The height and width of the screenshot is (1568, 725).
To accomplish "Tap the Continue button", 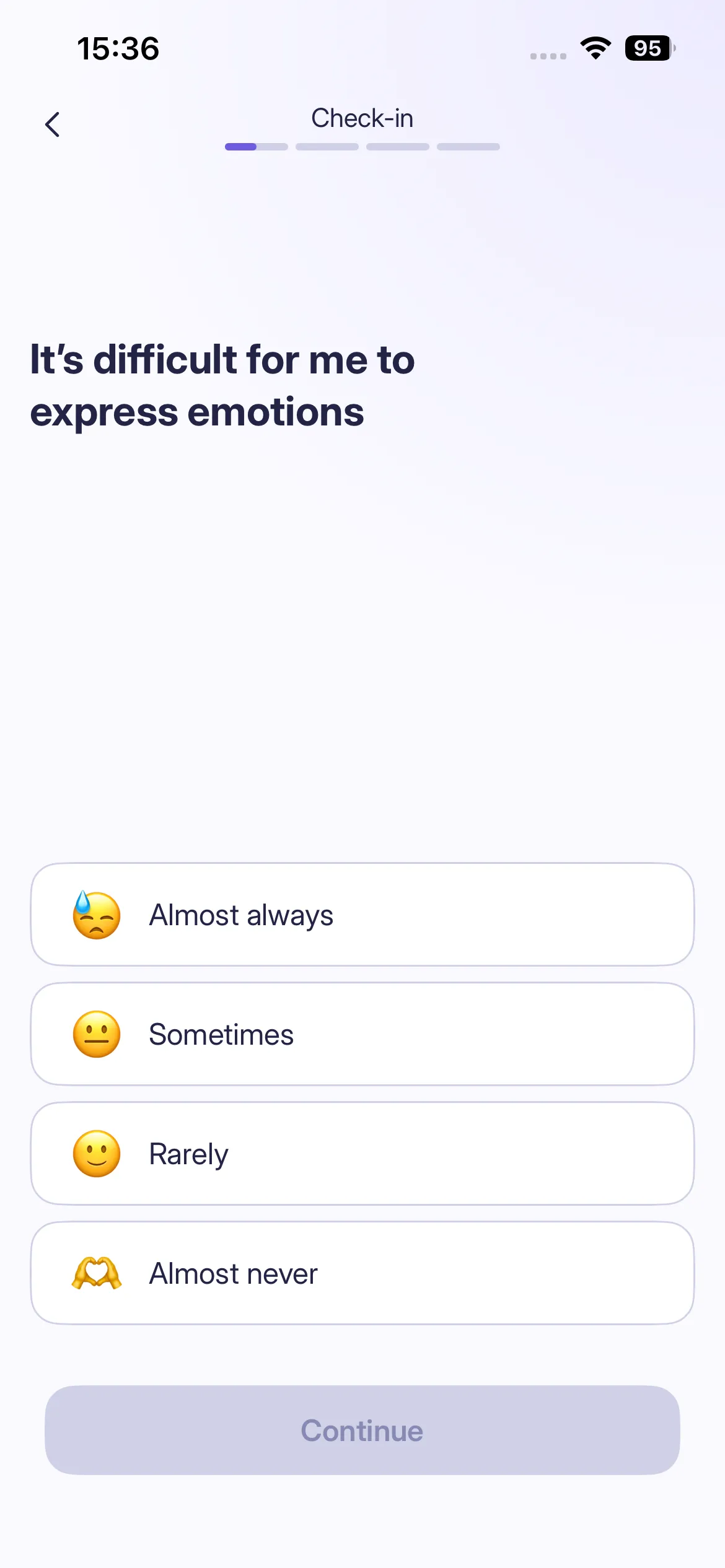I will (x=362, y=1431).
